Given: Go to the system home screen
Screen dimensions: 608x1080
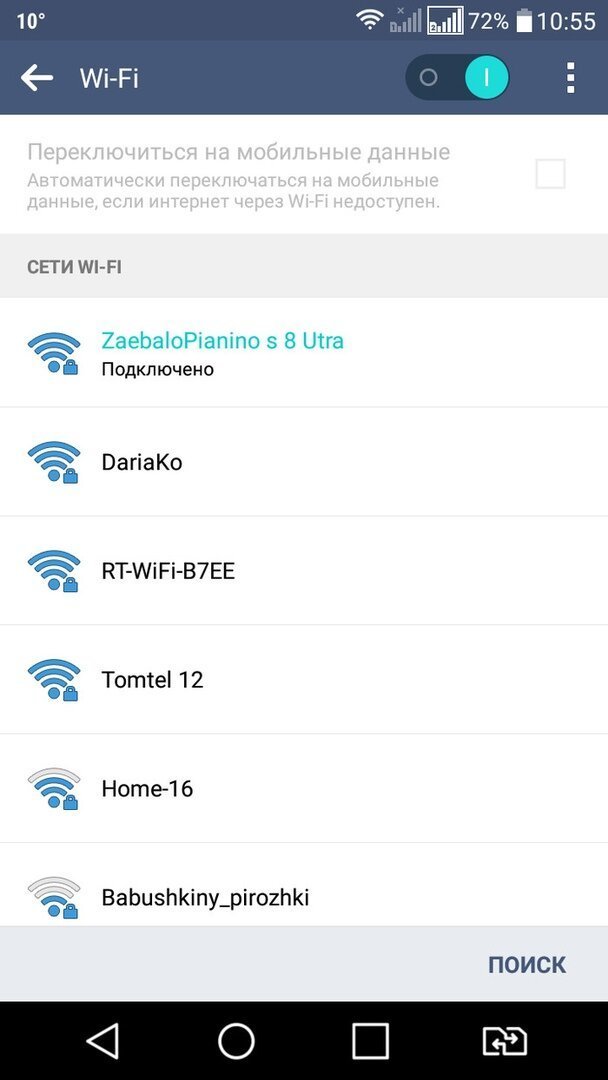Looking at the screenshot, I should [237, 1041].
